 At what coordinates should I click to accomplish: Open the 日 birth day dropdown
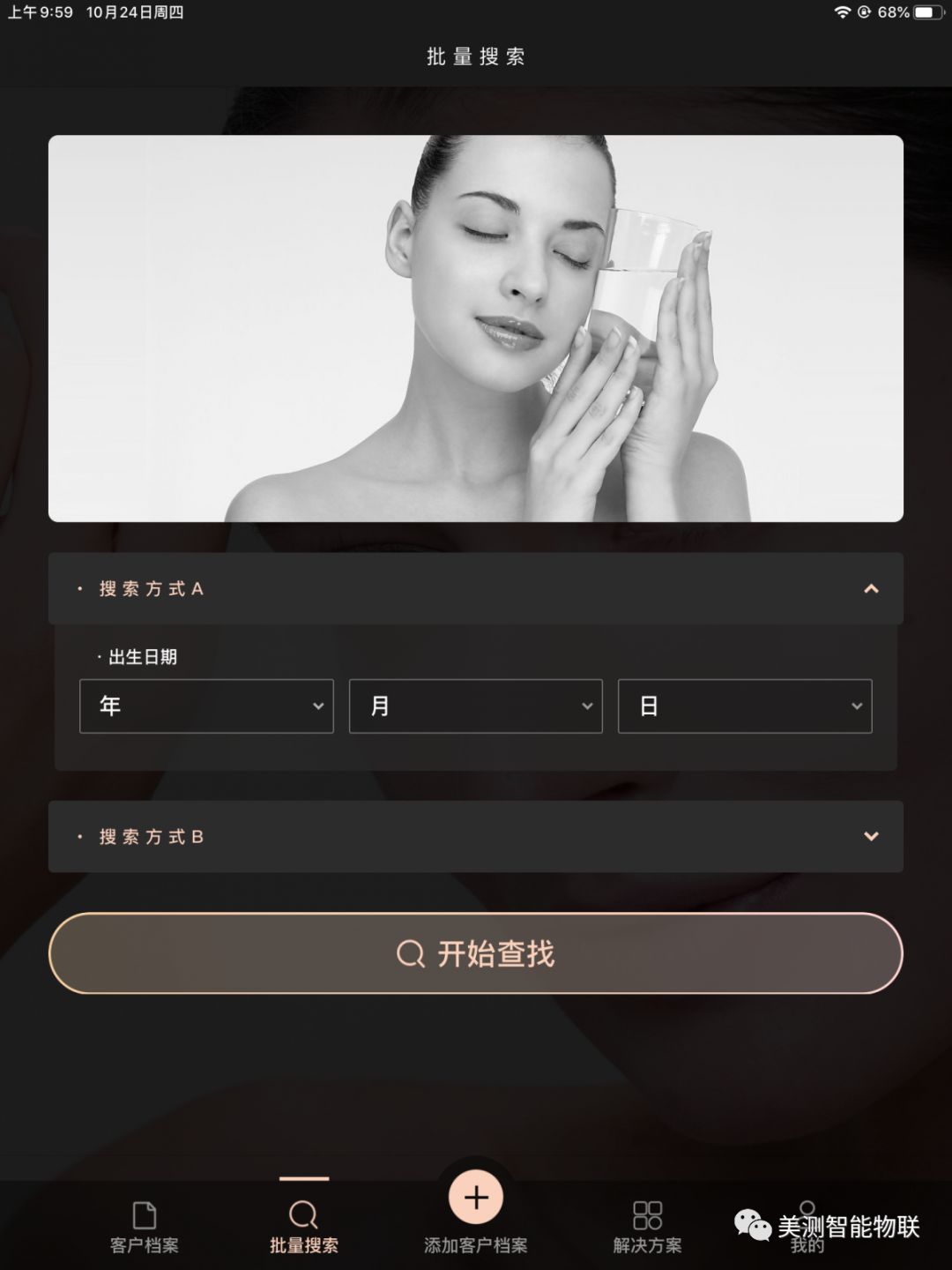[x=745, y=706]
